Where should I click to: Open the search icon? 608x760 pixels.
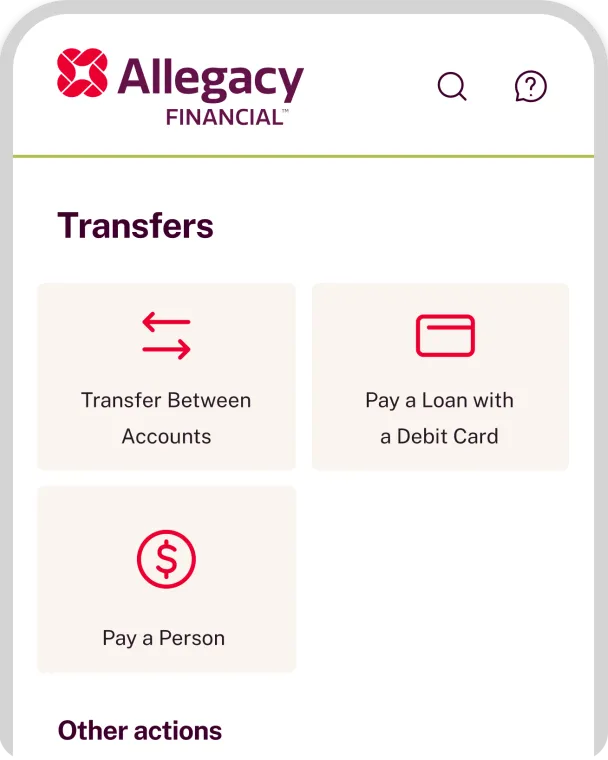coord(452,87)
